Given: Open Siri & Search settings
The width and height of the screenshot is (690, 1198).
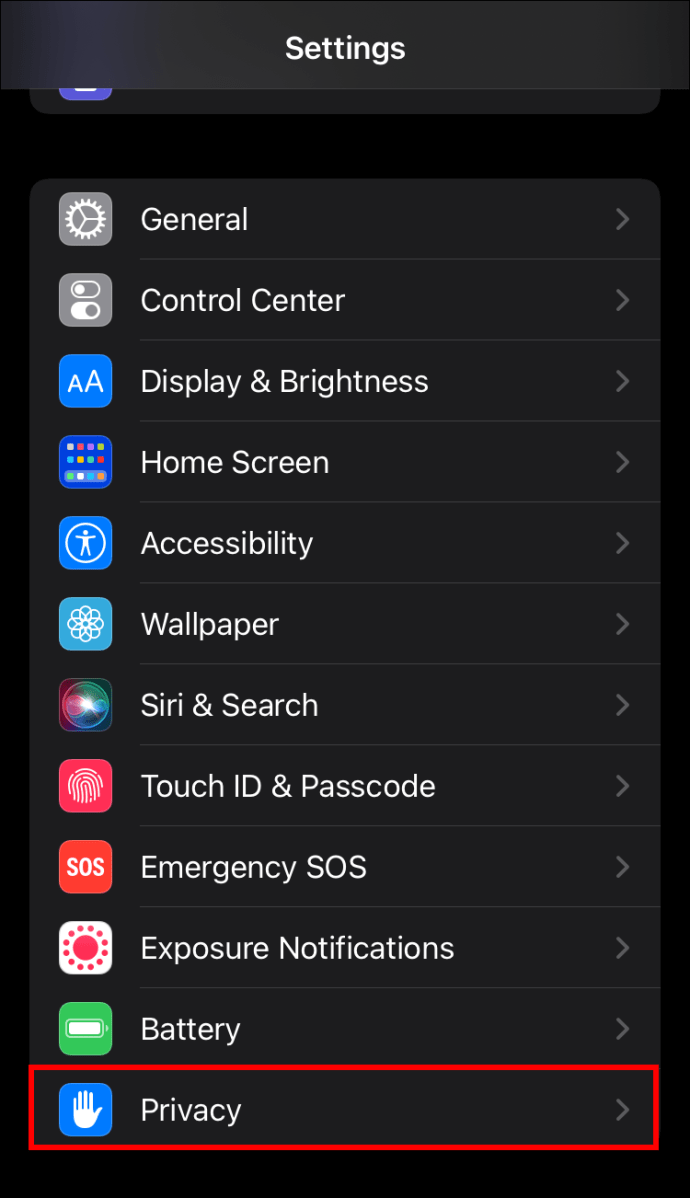Looking at the screenshot, I should point(345,705).
